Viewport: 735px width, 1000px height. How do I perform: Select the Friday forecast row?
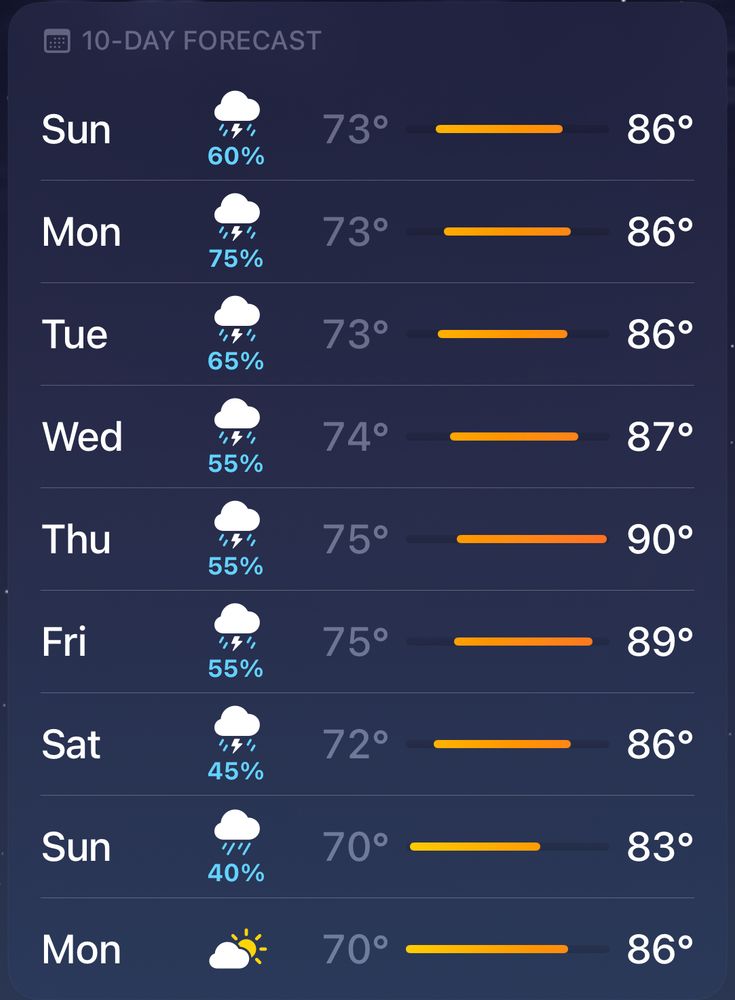(x=367, y=641)
